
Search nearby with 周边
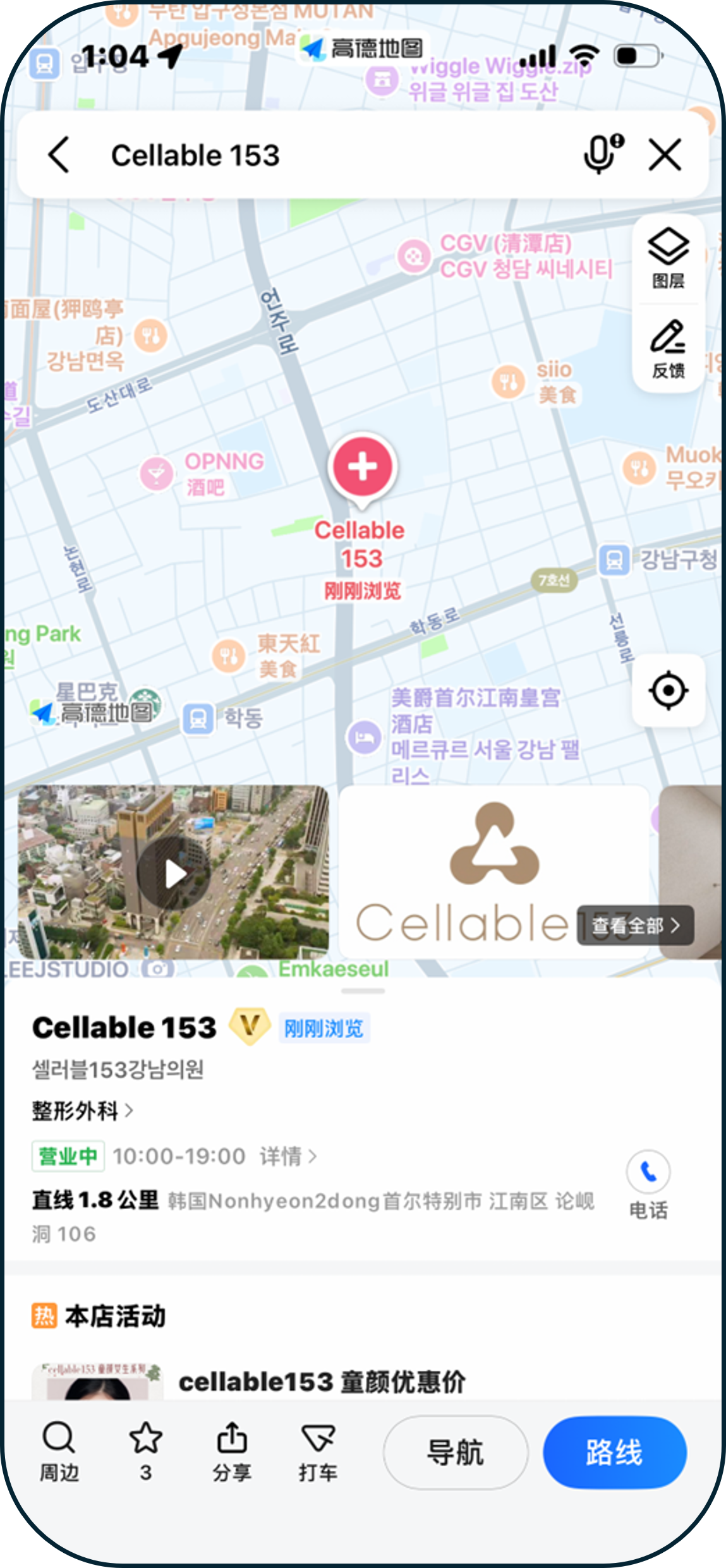59,1452
